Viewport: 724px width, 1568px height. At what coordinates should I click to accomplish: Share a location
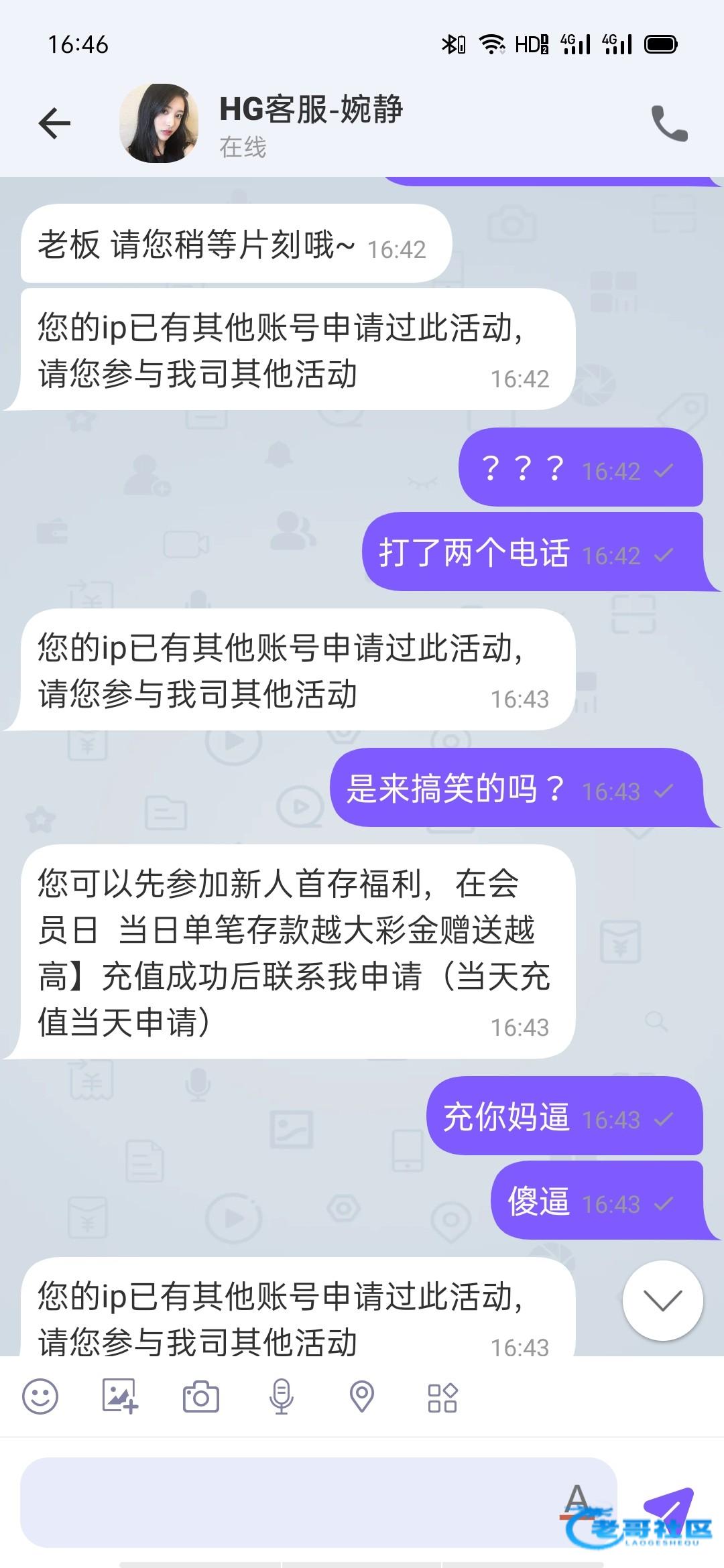pyautogui.click(x=361, y=1397)
